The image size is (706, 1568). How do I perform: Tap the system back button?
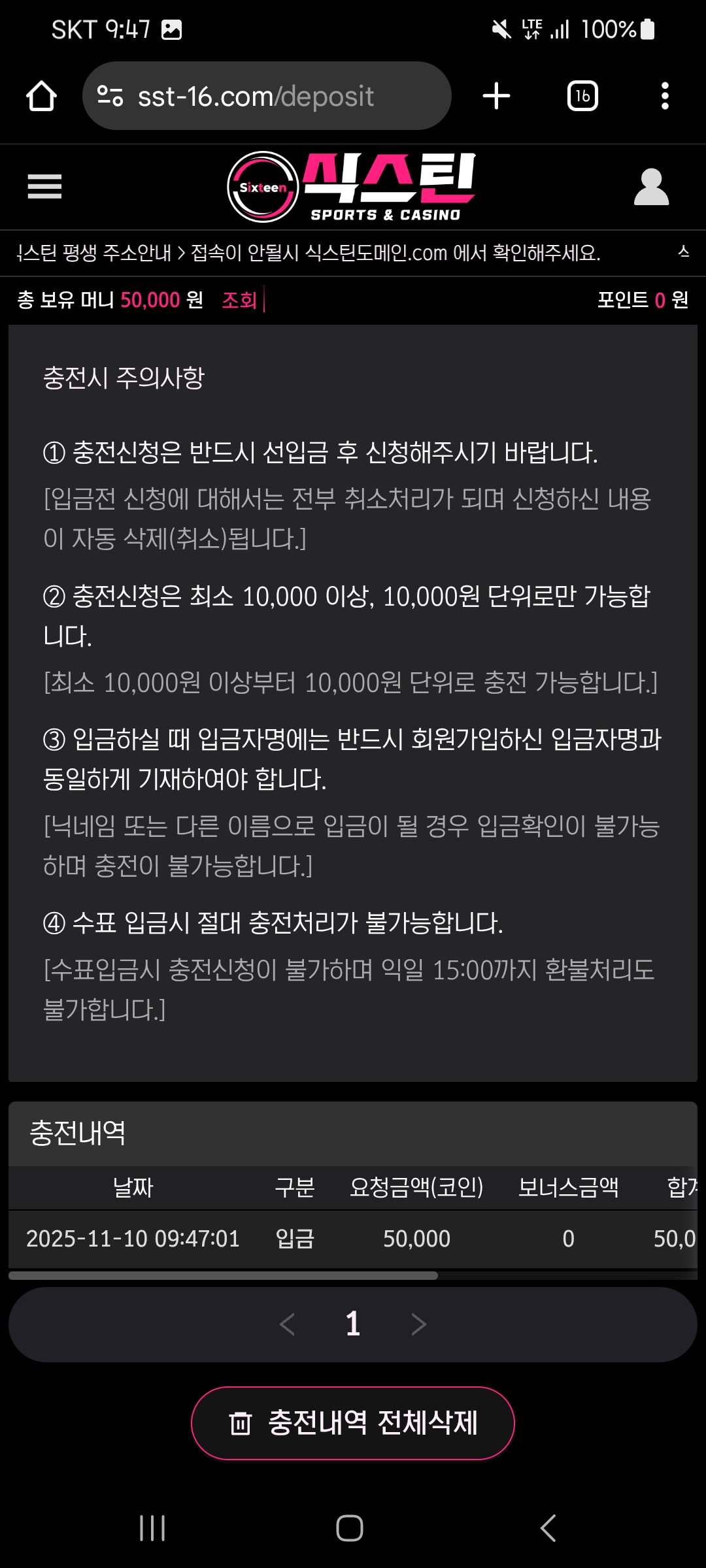pos(548,1528)
